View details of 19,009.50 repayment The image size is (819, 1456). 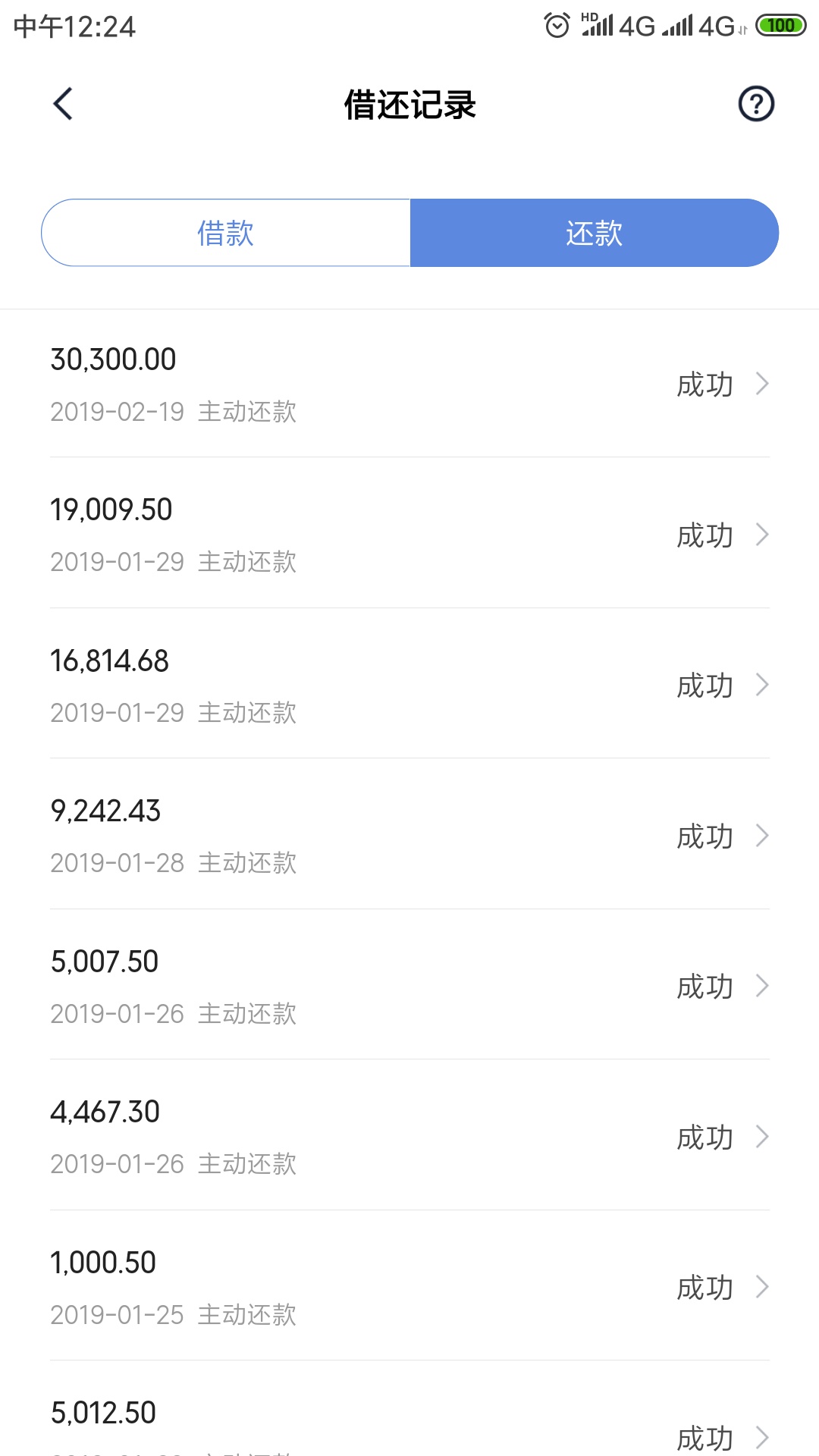409,534
